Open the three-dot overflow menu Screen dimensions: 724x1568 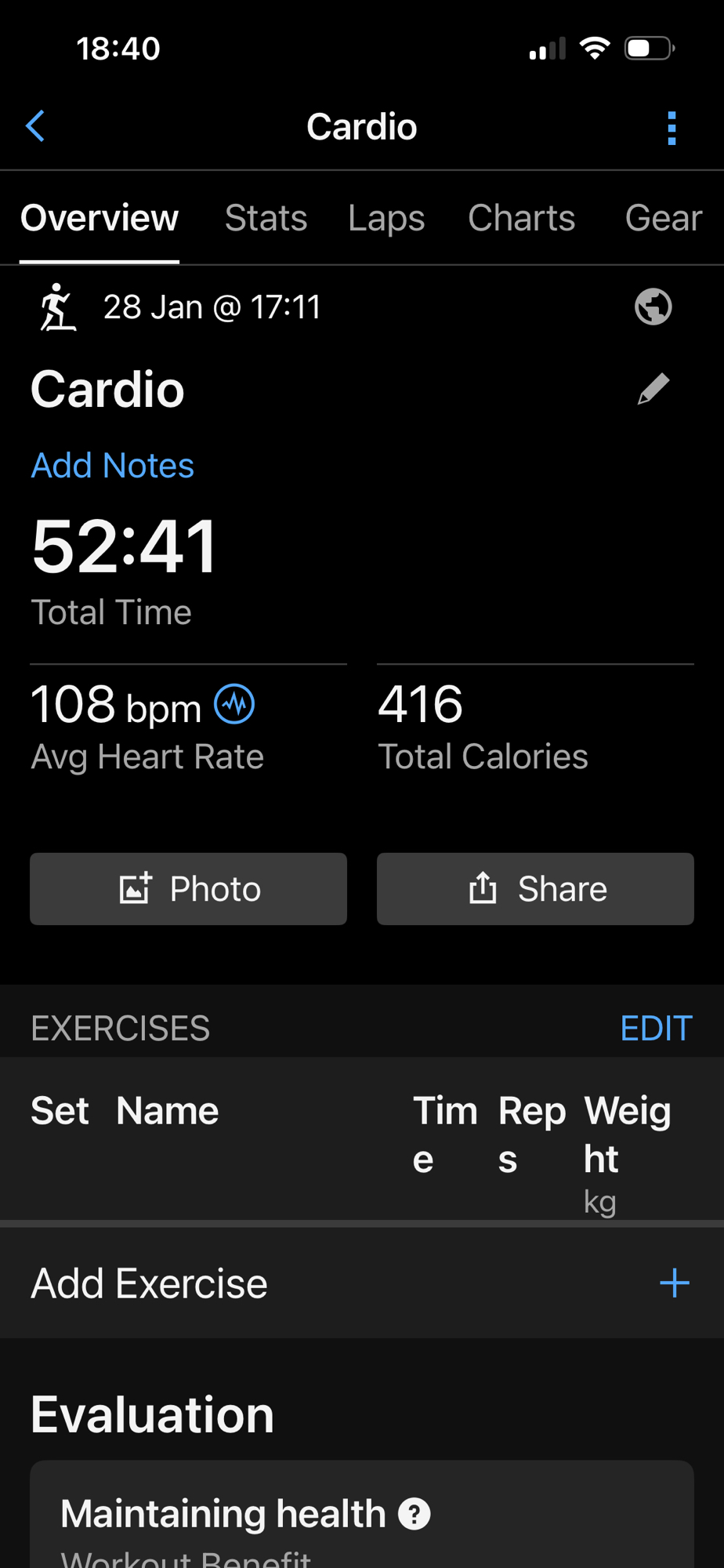coord(672,128)
